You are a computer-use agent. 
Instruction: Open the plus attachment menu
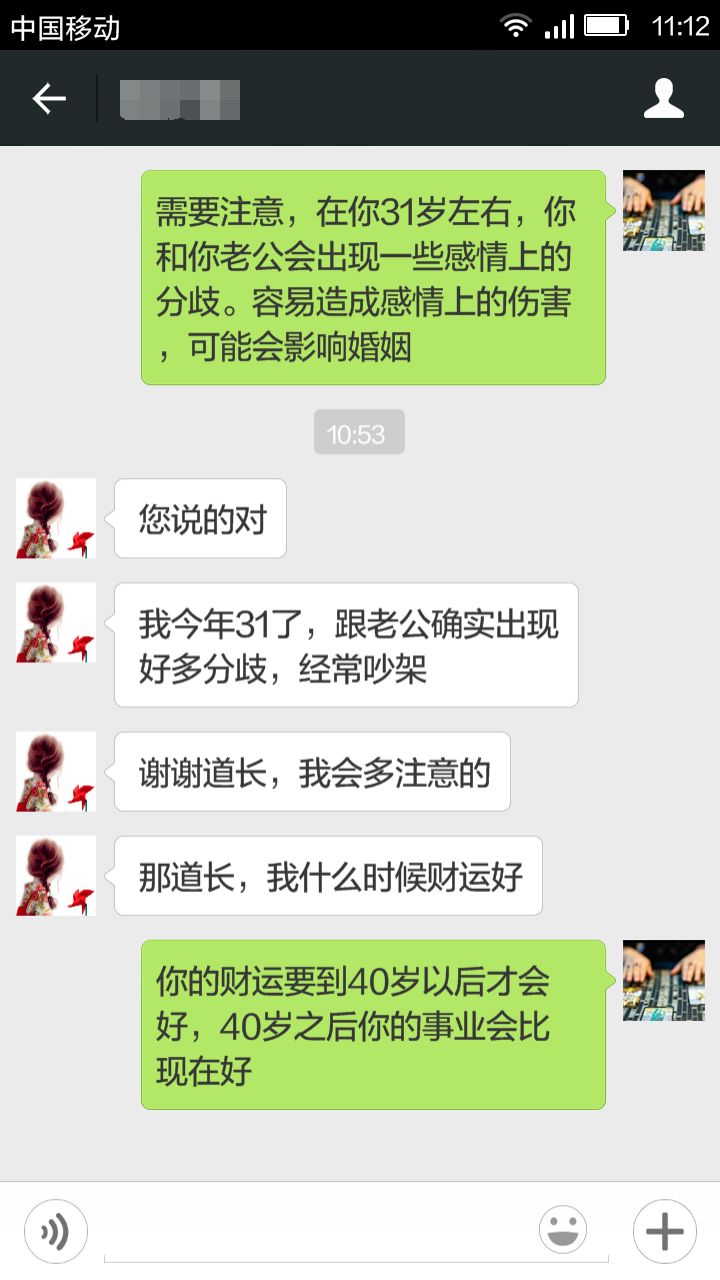click(664, 1231)
